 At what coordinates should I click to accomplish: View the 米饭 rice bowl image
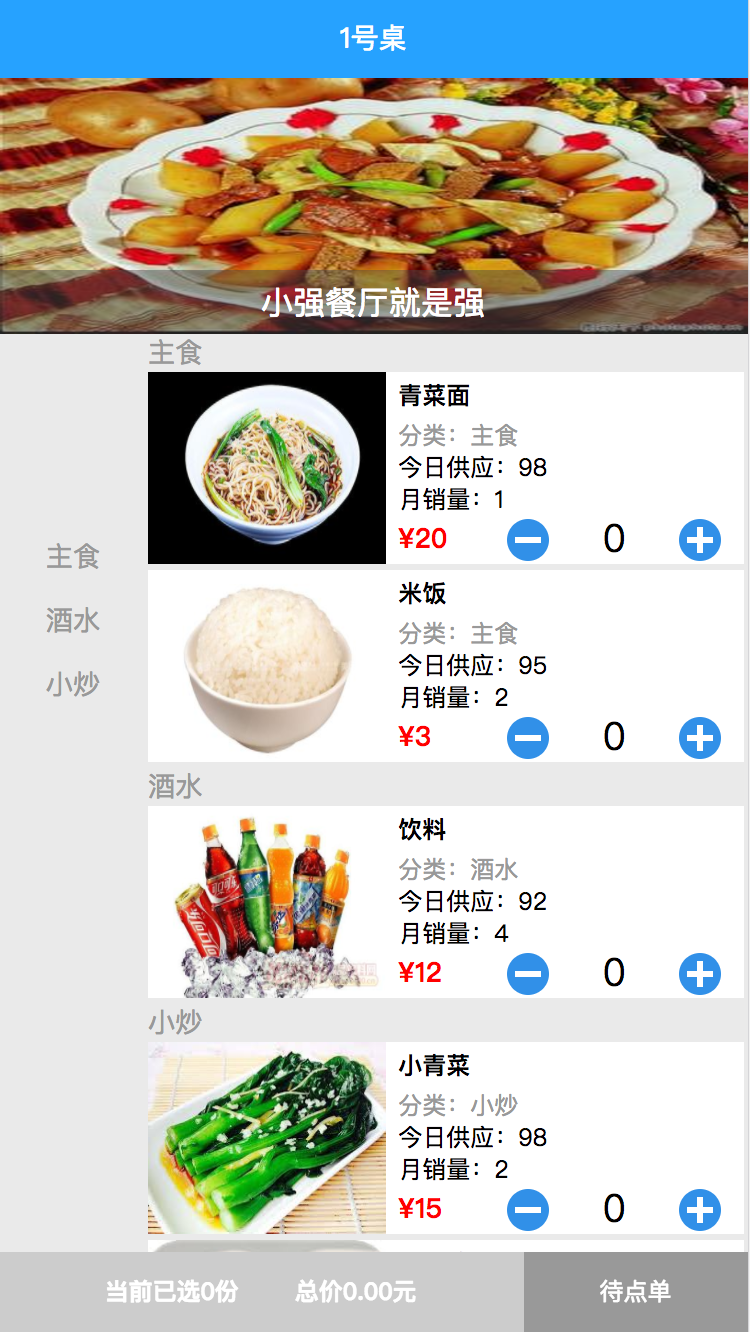pos(265,665)
